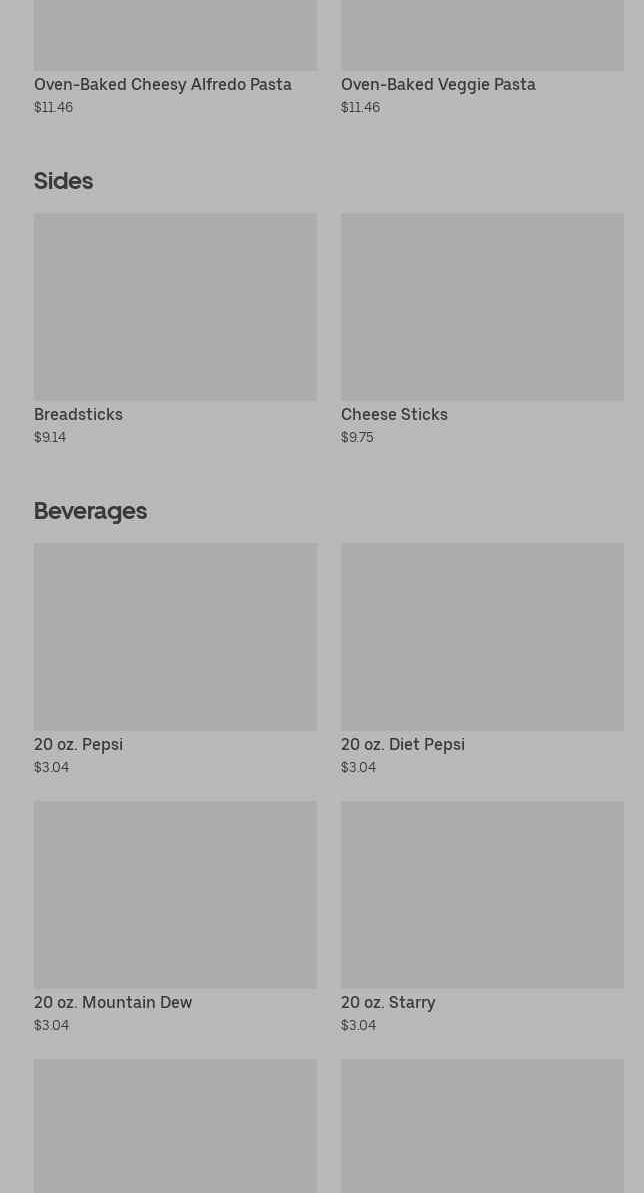The height and width of the screenshot is (1193, 644).
Task: Open Oven-Baked Cheesy Alfredo Pasta item
Action: click(x=175, y=57)
